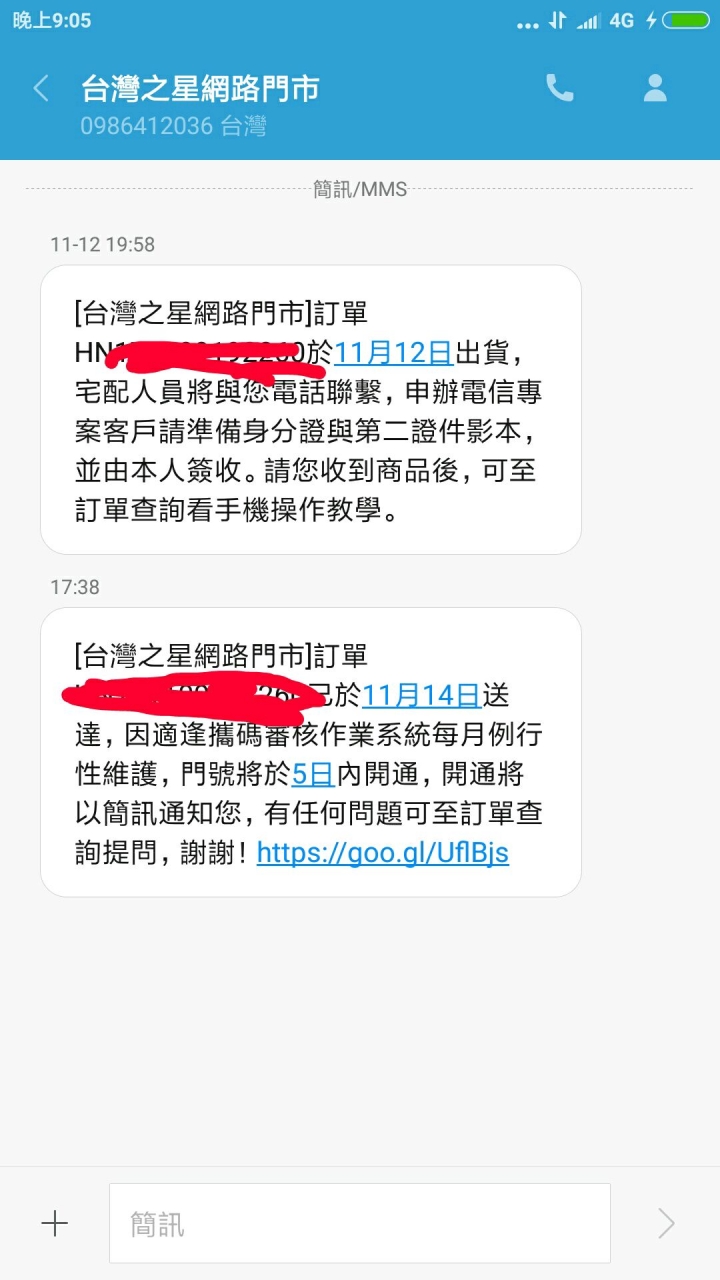Open the contact profile icon

[x=655, y=89]
